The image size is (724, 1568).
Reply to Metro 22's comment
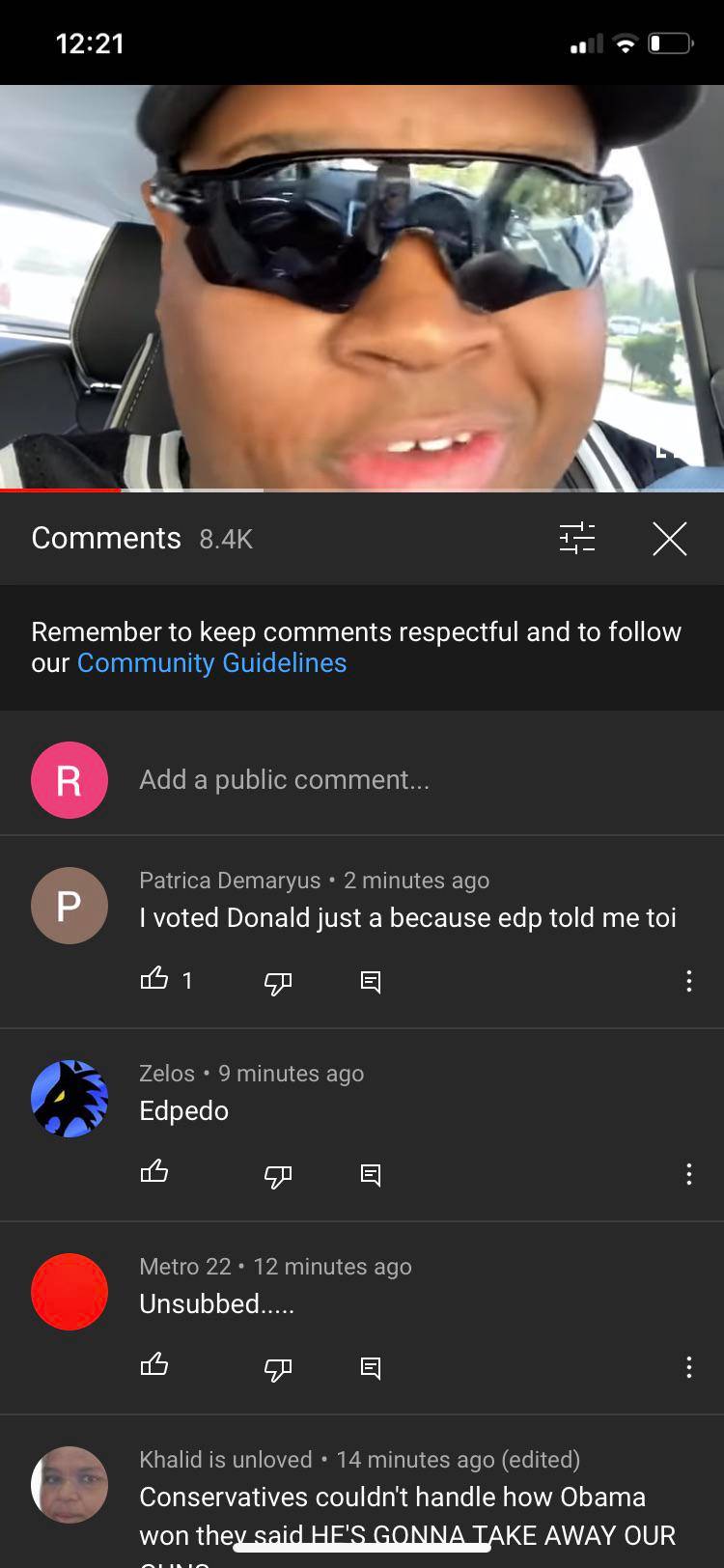[x=370, y=1368]
